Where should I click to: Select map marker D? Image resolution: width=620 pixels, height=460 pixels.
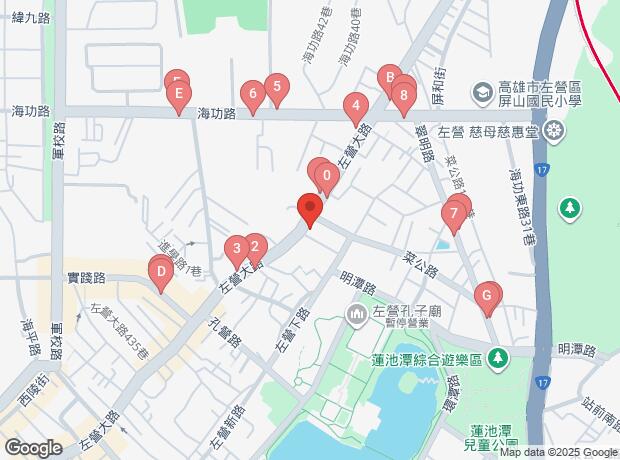pos(160,270)
